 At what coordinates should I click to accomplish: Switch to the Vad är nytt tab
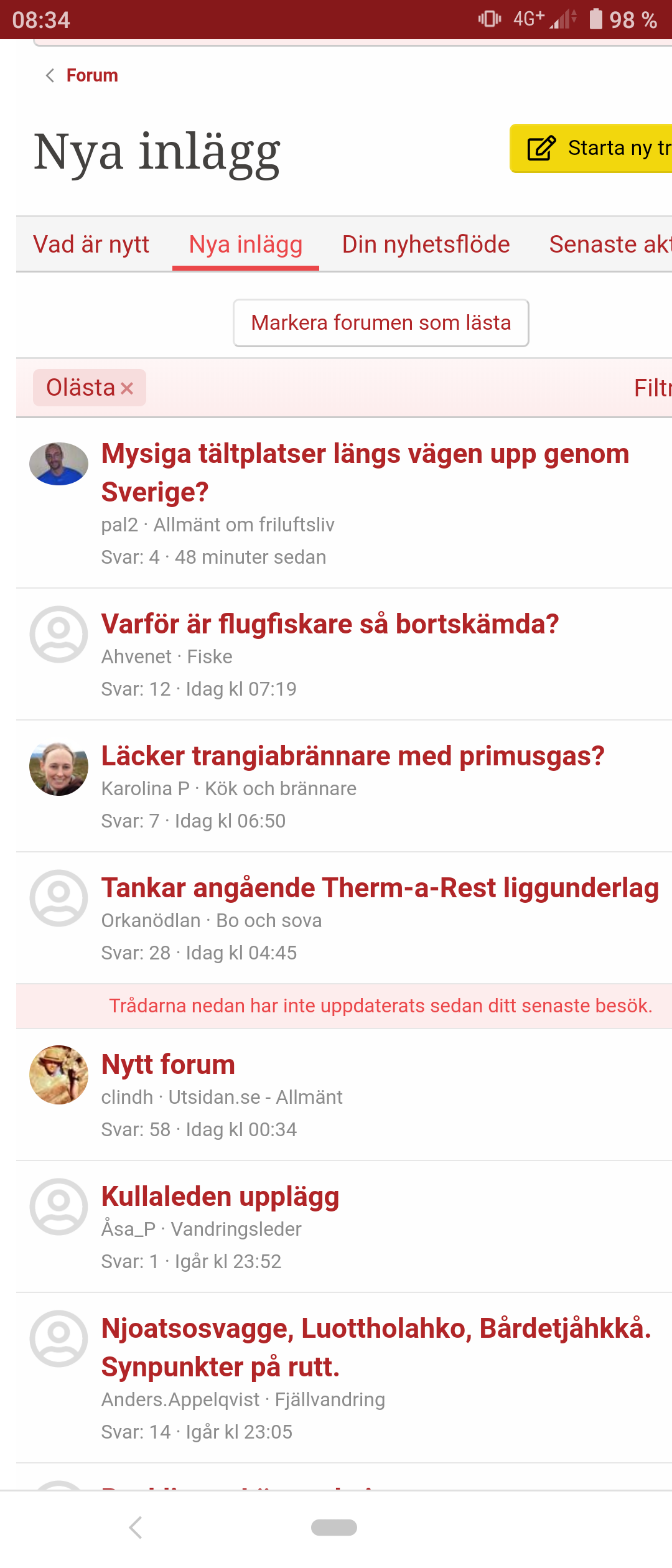point(91,245)
